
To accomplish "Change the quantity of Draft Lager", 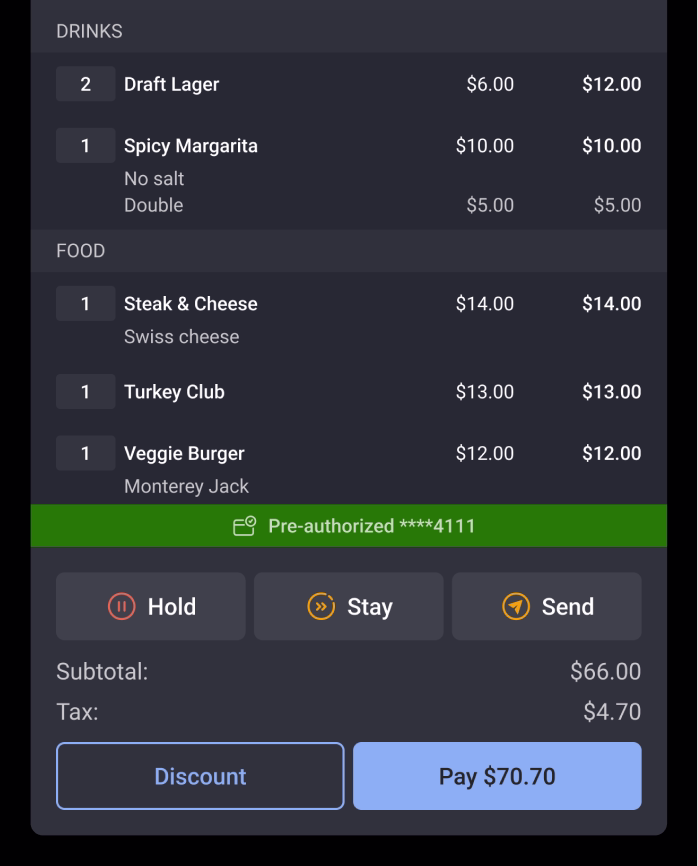I will click(x=85, y=84).
